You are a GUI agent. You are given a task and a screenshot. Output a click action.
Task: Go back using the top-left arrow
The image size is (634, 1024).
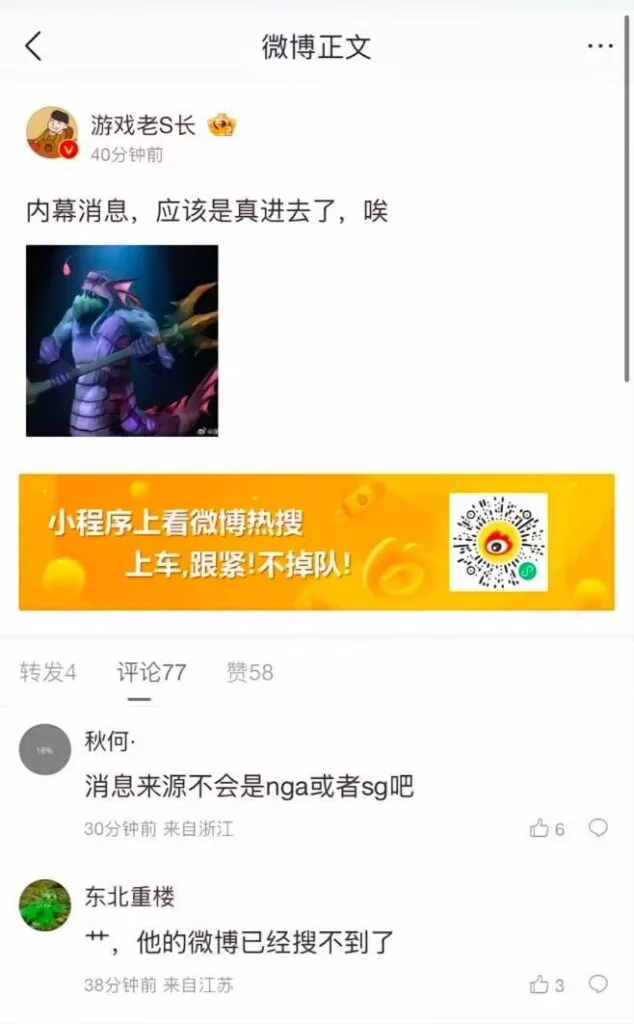[x=34, y=46]
